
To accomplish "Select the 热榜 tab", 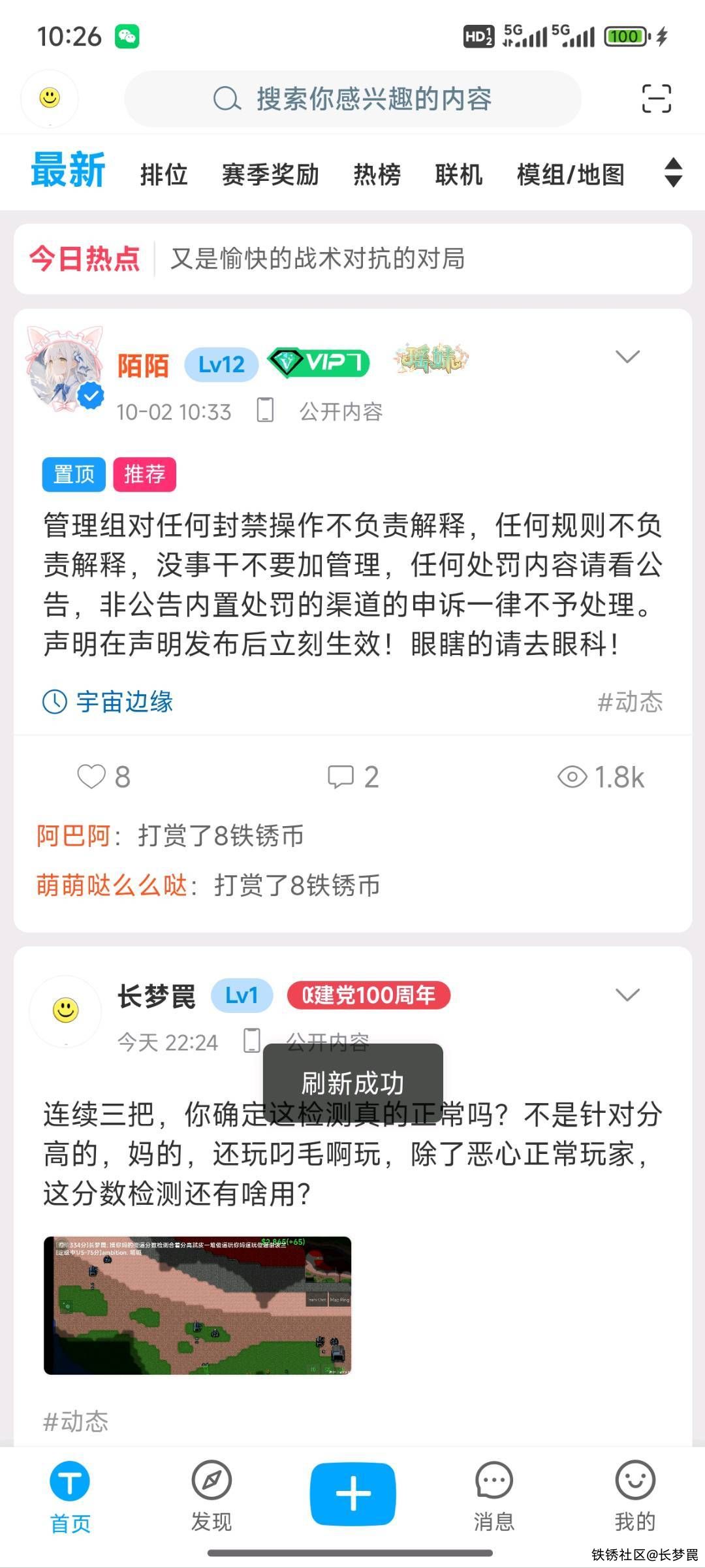I will coord(377,175).
